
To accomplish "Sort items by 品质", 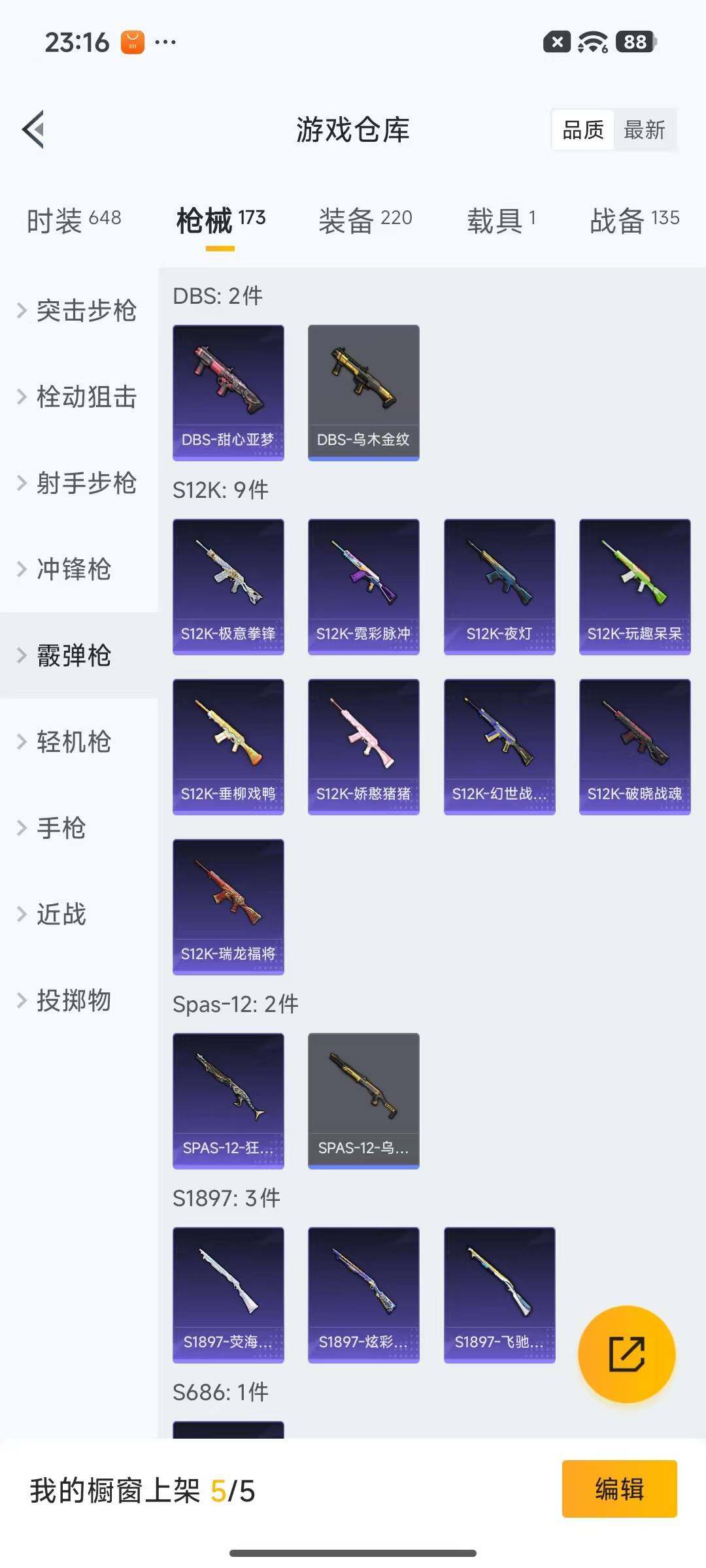I will point(582,130).
